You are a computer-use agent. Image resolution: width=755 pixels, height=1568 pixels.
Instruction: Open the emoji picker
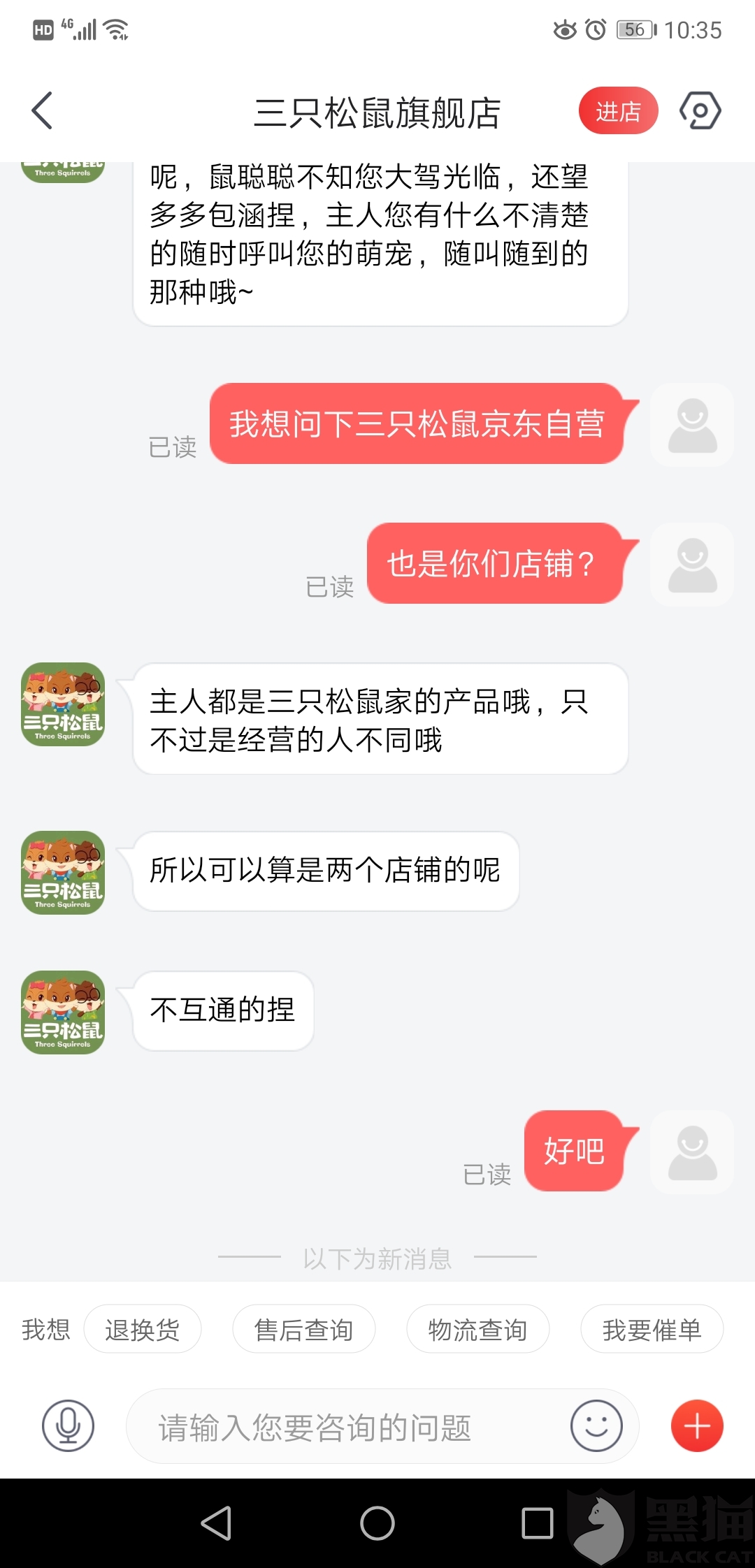(x=596, y=1425)
